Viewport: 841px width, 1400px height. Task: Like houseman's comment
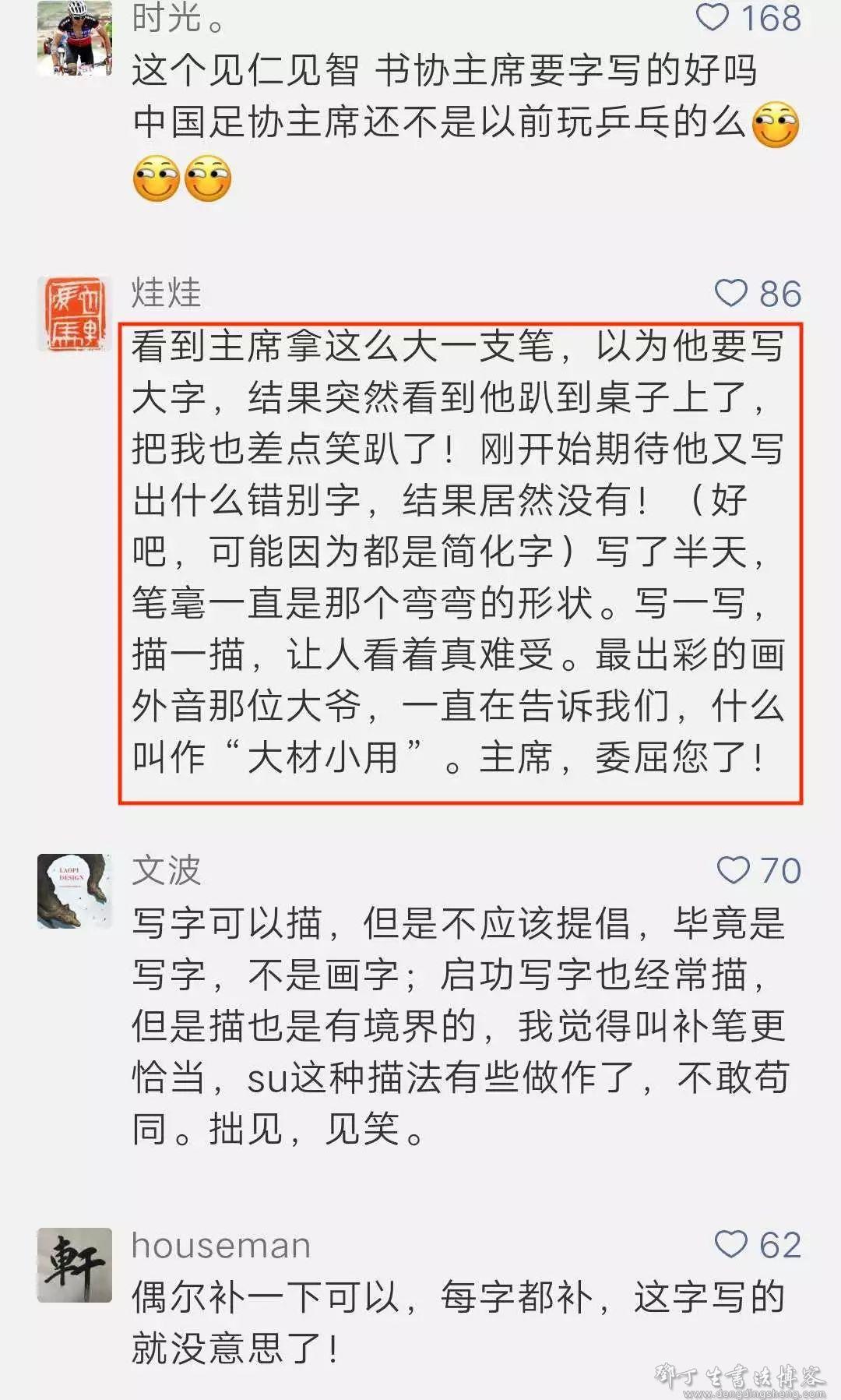point(730,1244)
